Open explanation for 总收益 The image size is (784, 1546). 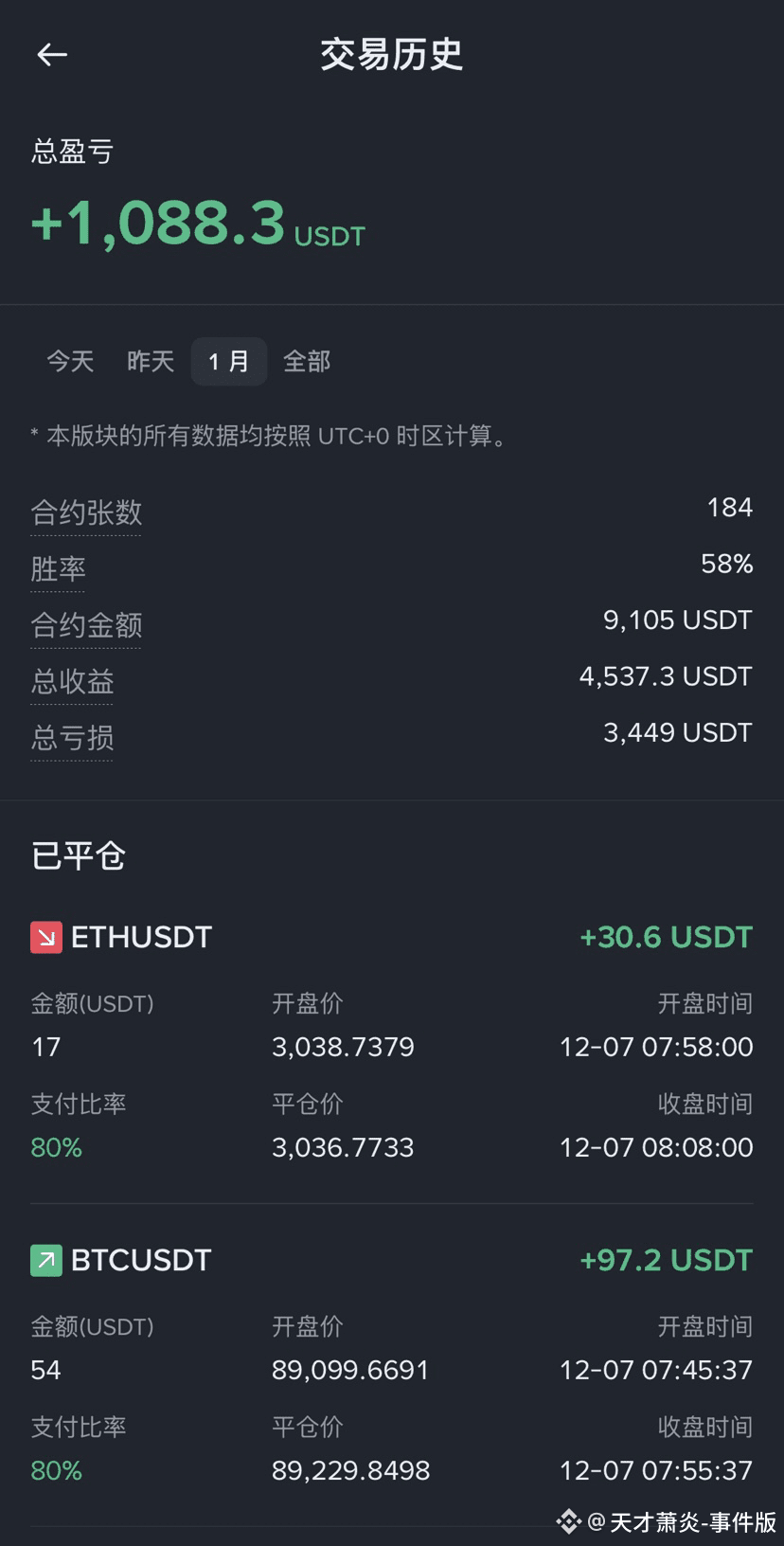point(73,682)
